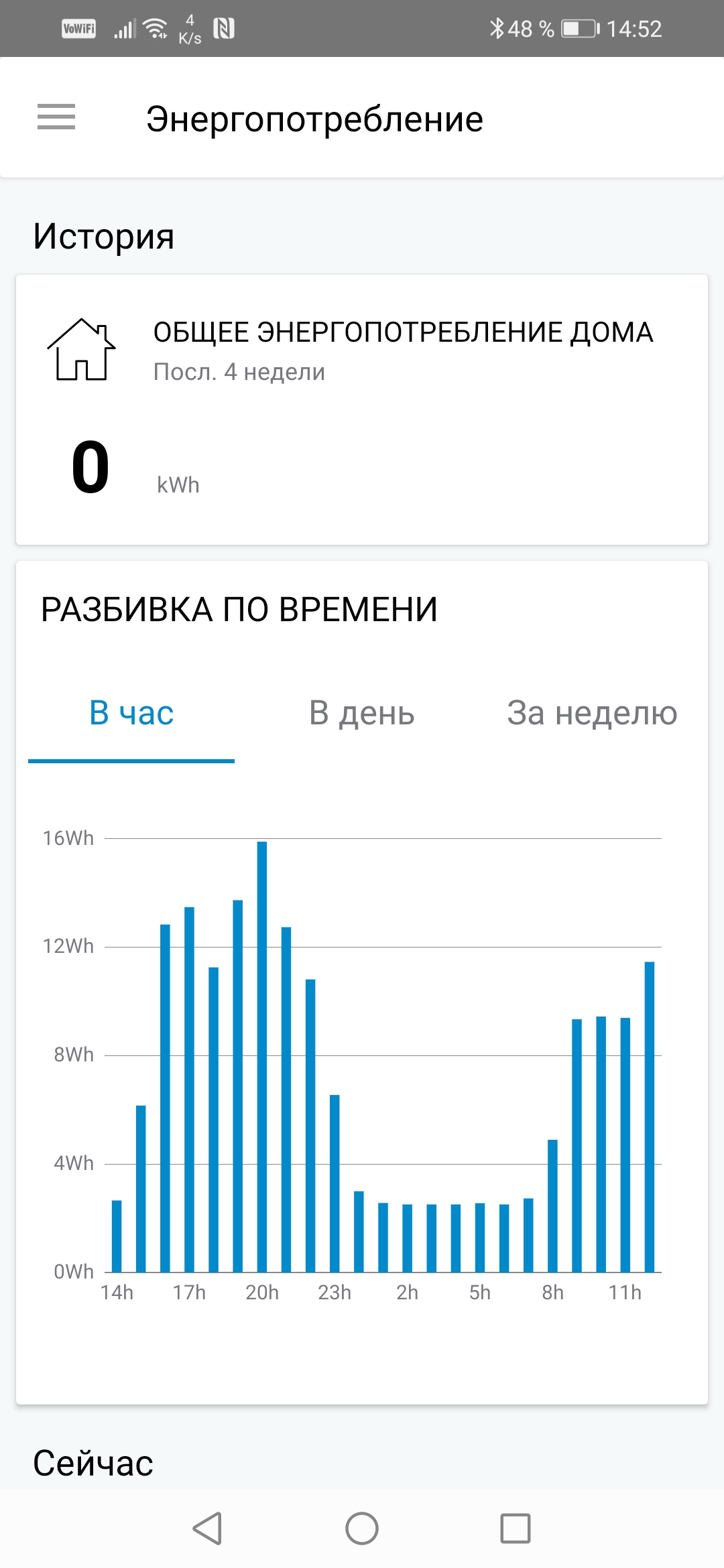Switch to the "В день" tab
This screenshot has height=1568, width=724.
(x=362, y=713)
